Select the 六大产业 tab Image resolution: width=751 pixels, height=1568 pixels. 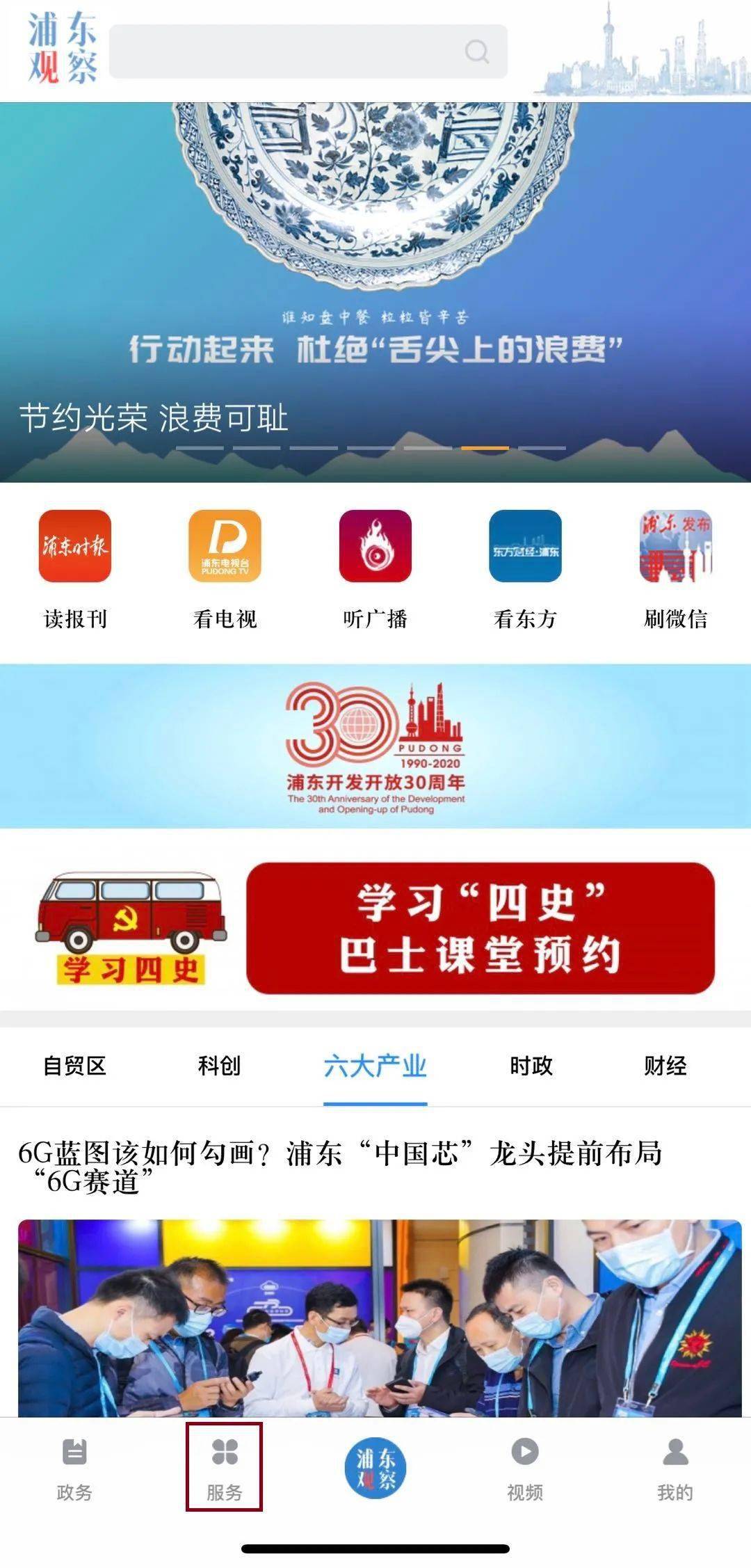tap(375, 1066)
